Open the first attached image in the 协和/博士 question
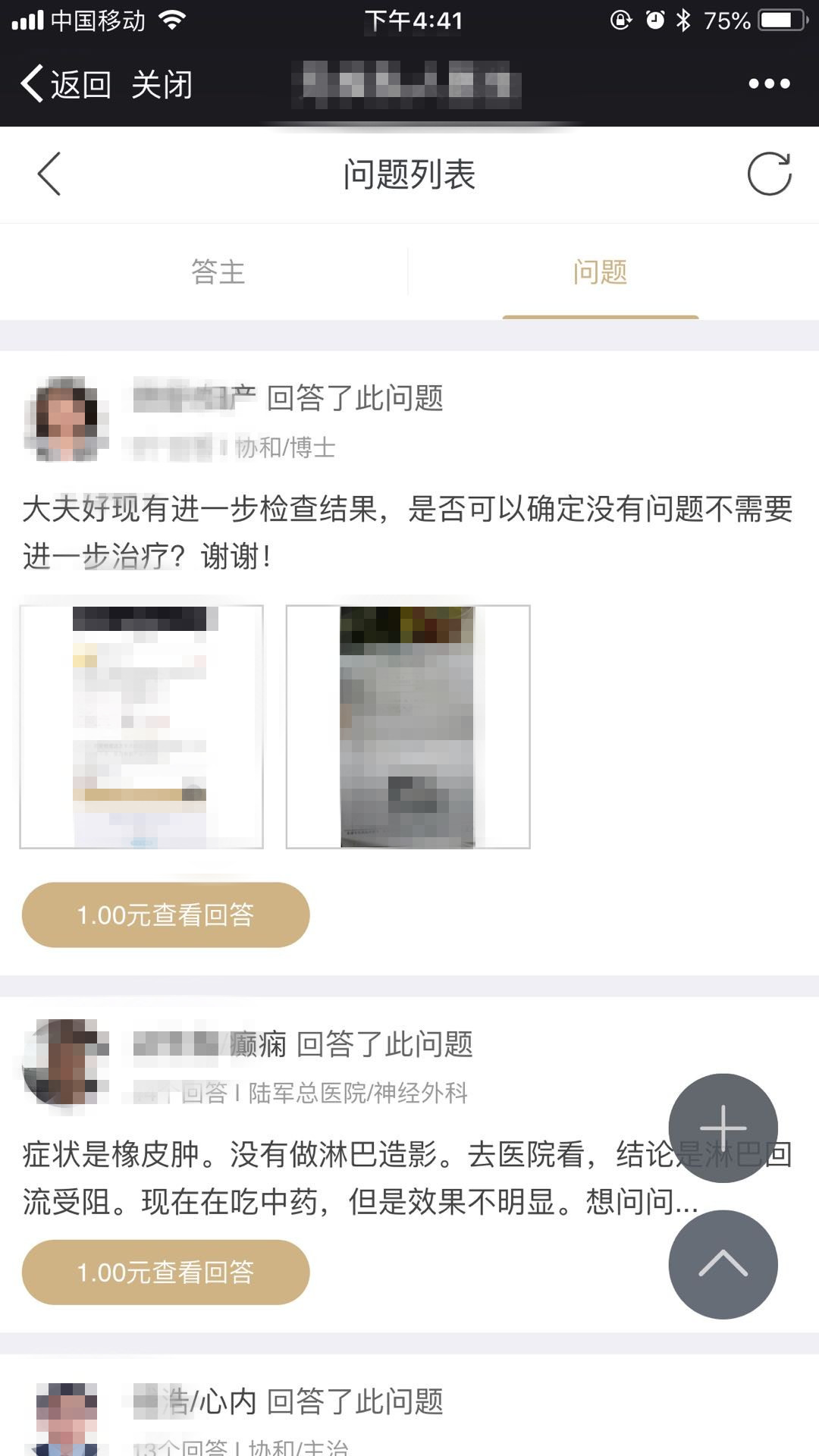 141,726
